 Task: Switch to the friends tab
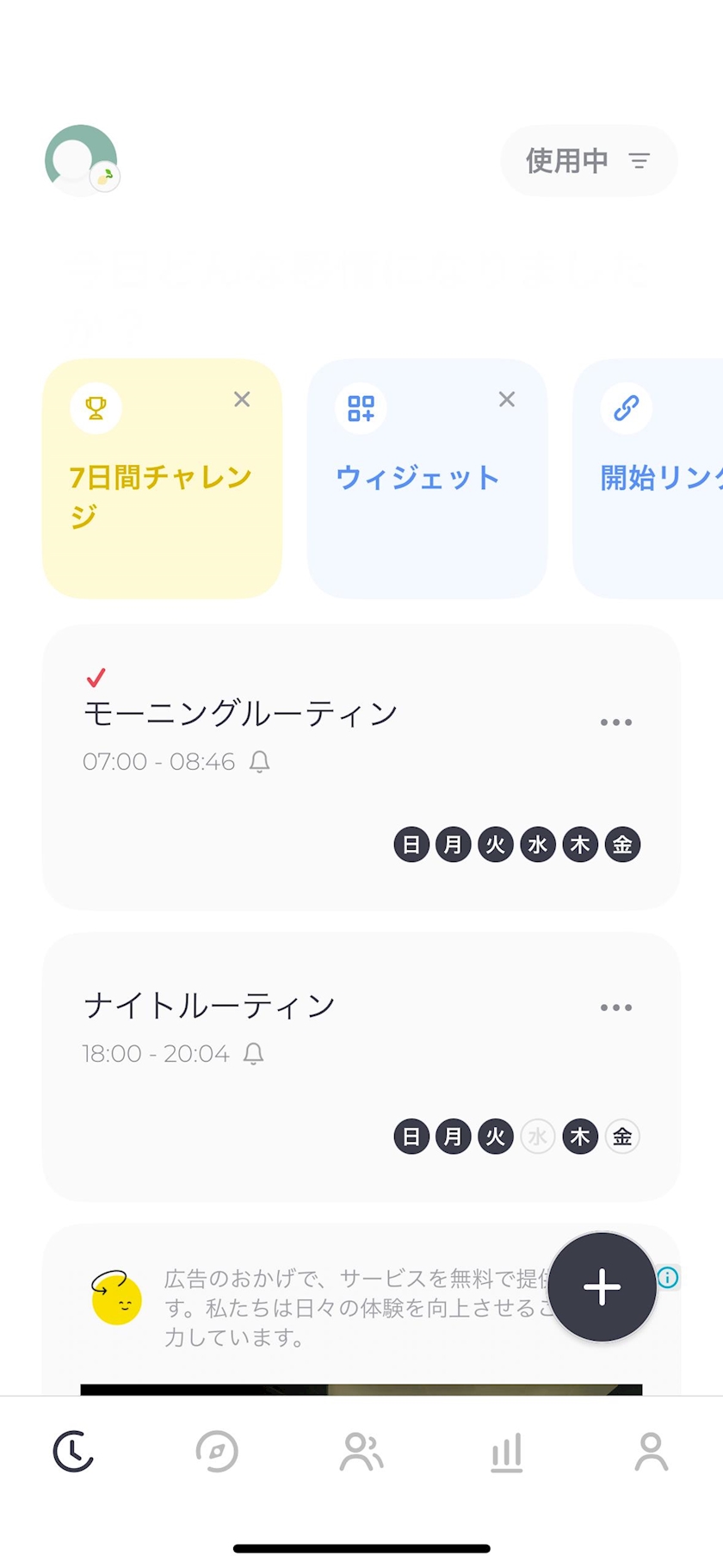click(361, 1452)
